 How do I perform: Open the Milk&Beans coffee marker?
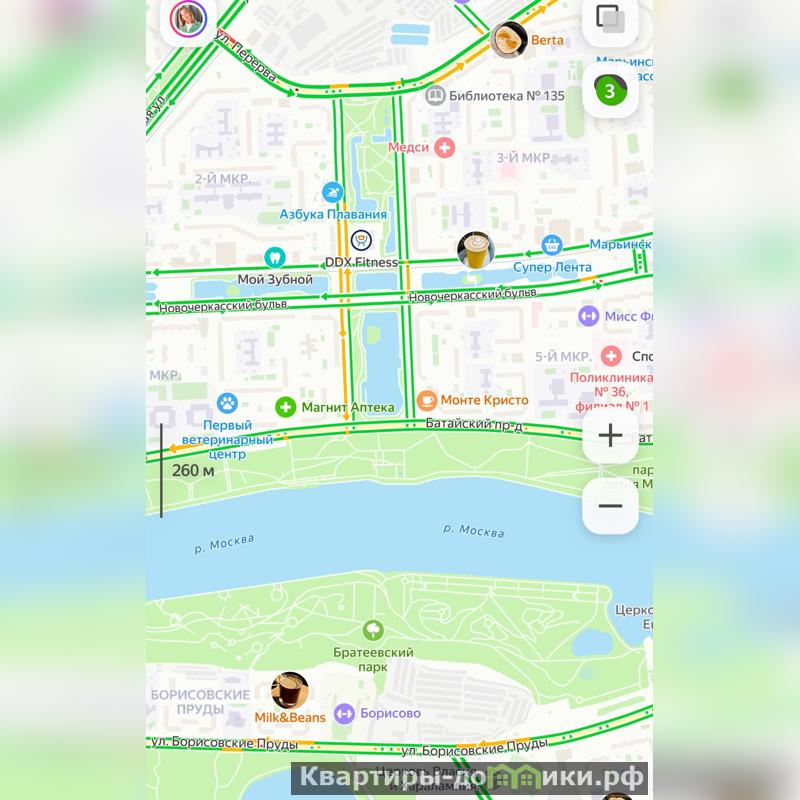point(290,691)
